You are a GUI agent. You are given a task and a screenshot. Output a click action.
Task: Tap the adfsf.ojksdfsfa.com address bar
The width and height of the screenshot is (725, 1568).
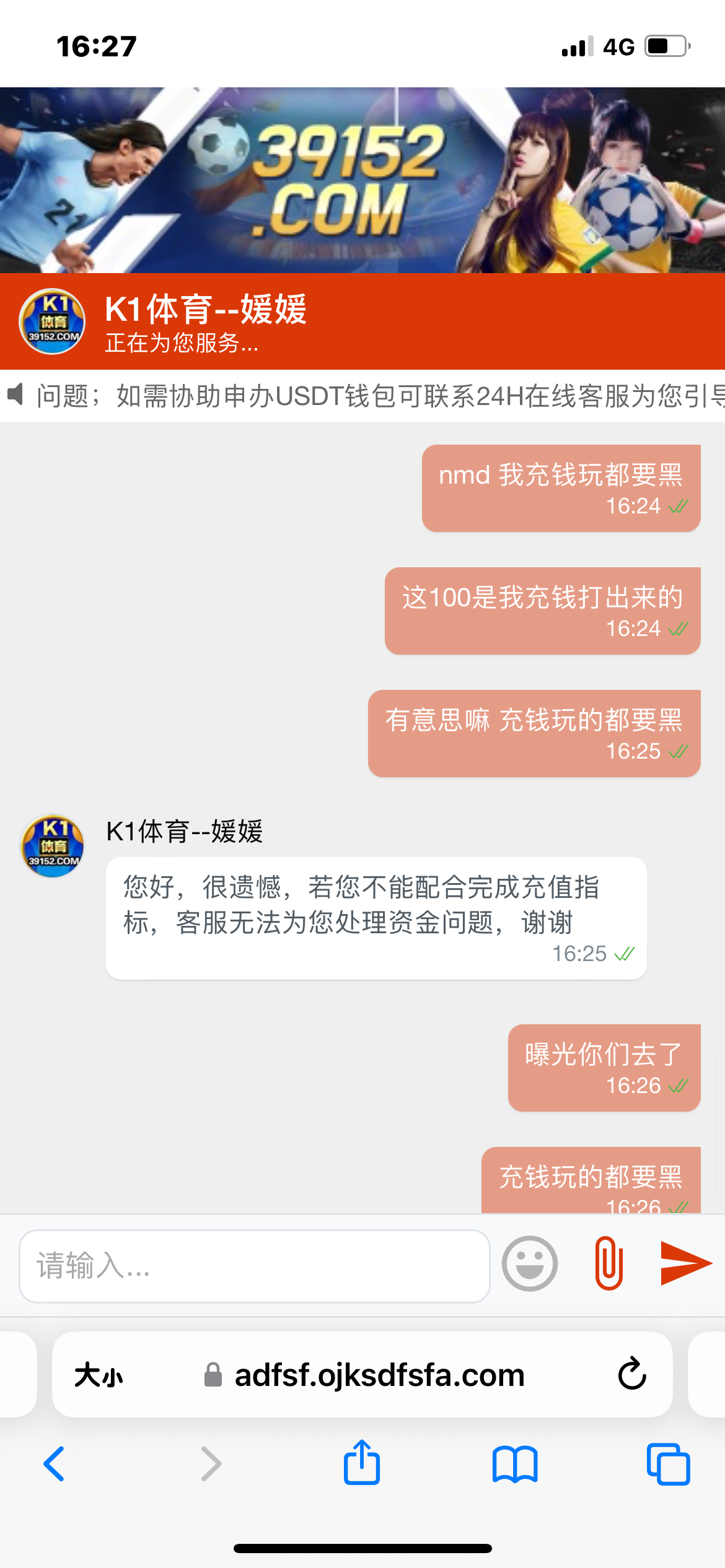[x=378, y=1375]
